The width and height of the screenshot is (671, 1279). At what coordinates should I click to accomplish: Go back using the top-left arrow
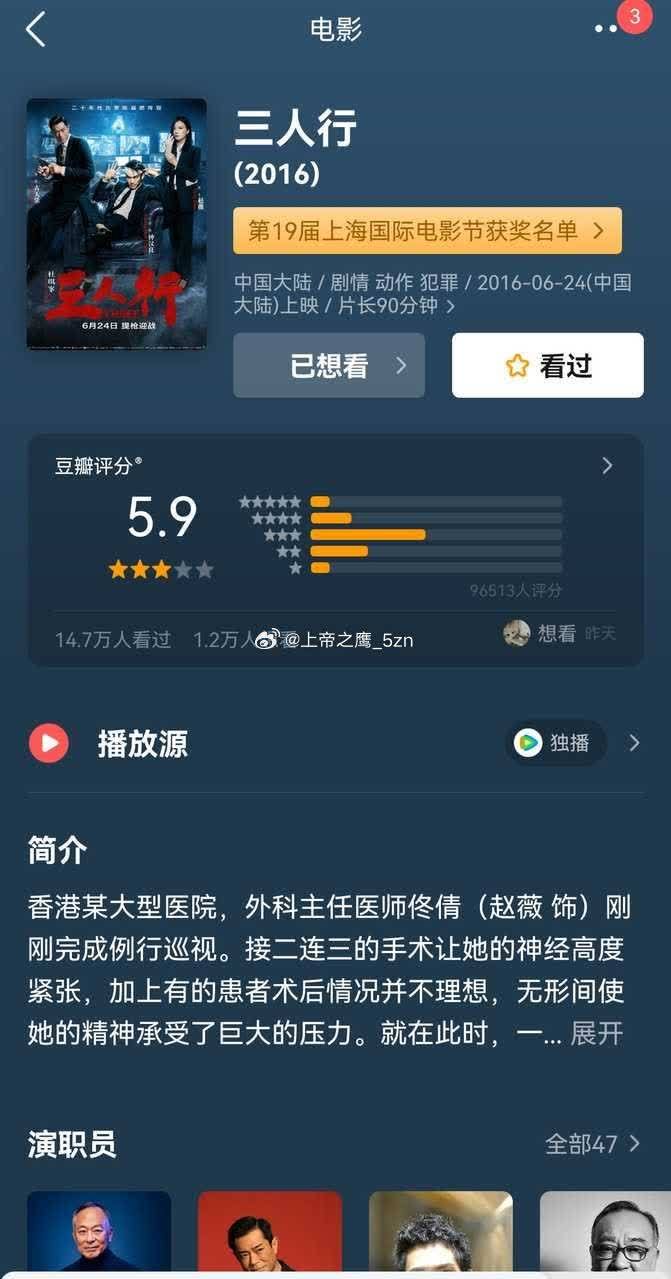(36, 29)
